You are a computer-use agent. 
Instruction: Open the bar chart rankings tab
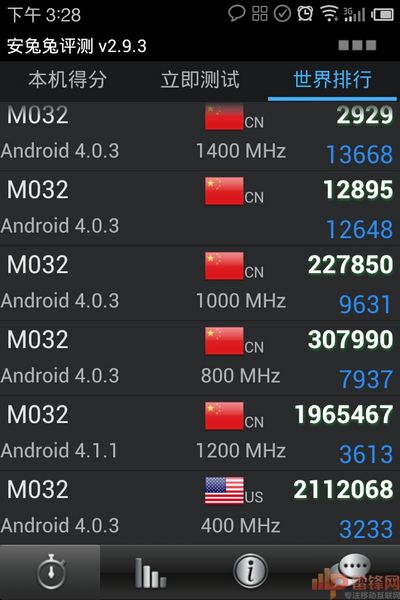pyautogui.click(x=150, y=572)
